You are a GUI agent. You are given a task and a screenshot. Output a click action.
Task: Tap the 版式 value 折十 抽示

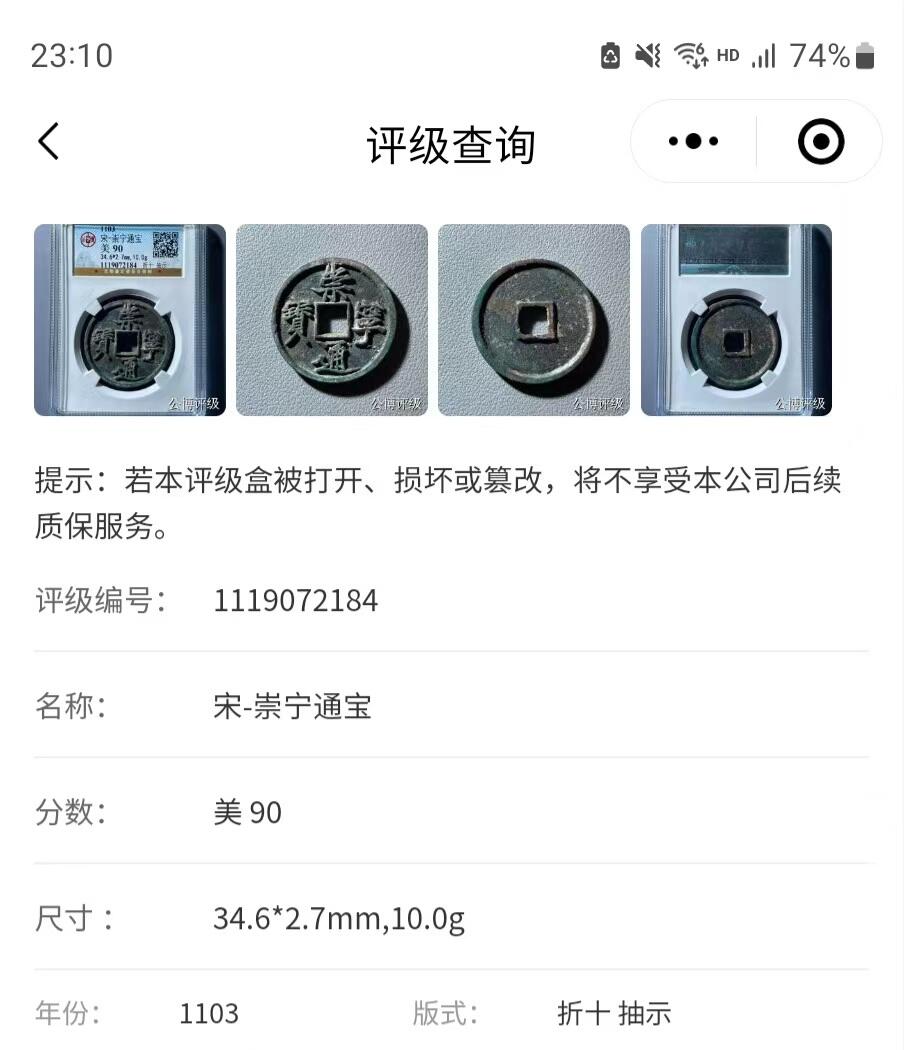pyautogui.click(x=613, y=1014)
